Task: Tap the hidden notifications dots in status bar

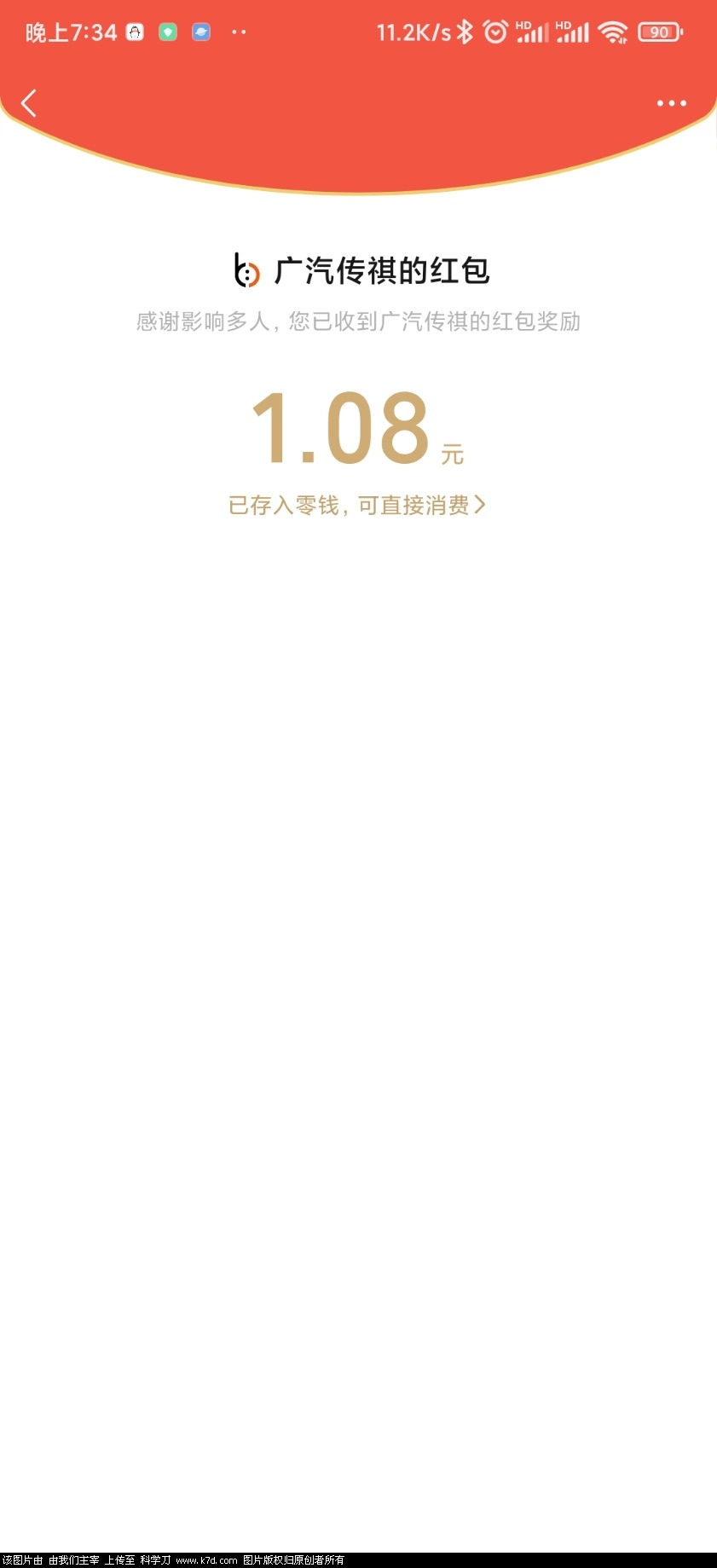Action: 239,32
